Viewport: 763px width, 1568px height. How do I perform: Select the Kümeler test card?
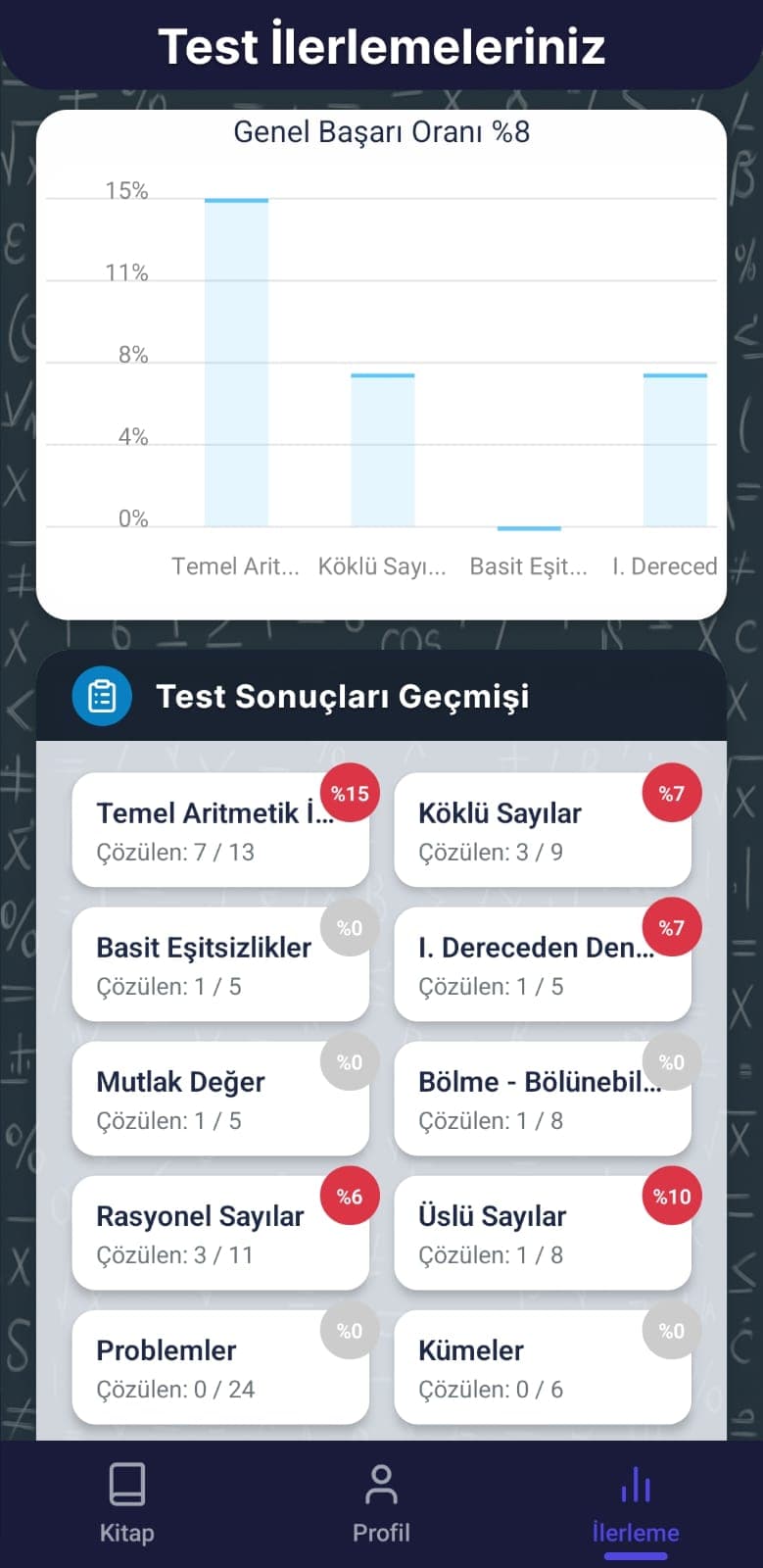543,1367
